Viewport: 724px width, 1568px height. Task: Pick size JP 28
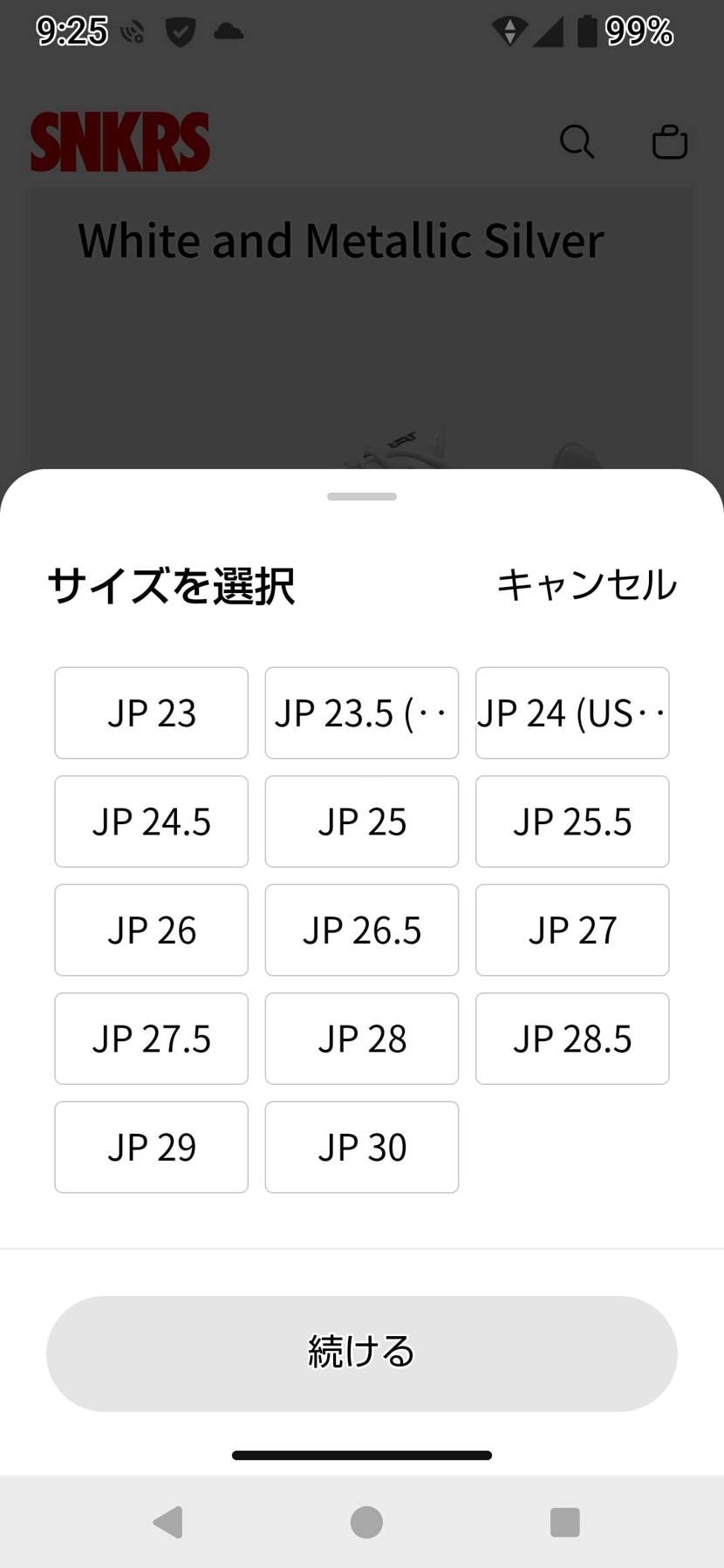361,1039
